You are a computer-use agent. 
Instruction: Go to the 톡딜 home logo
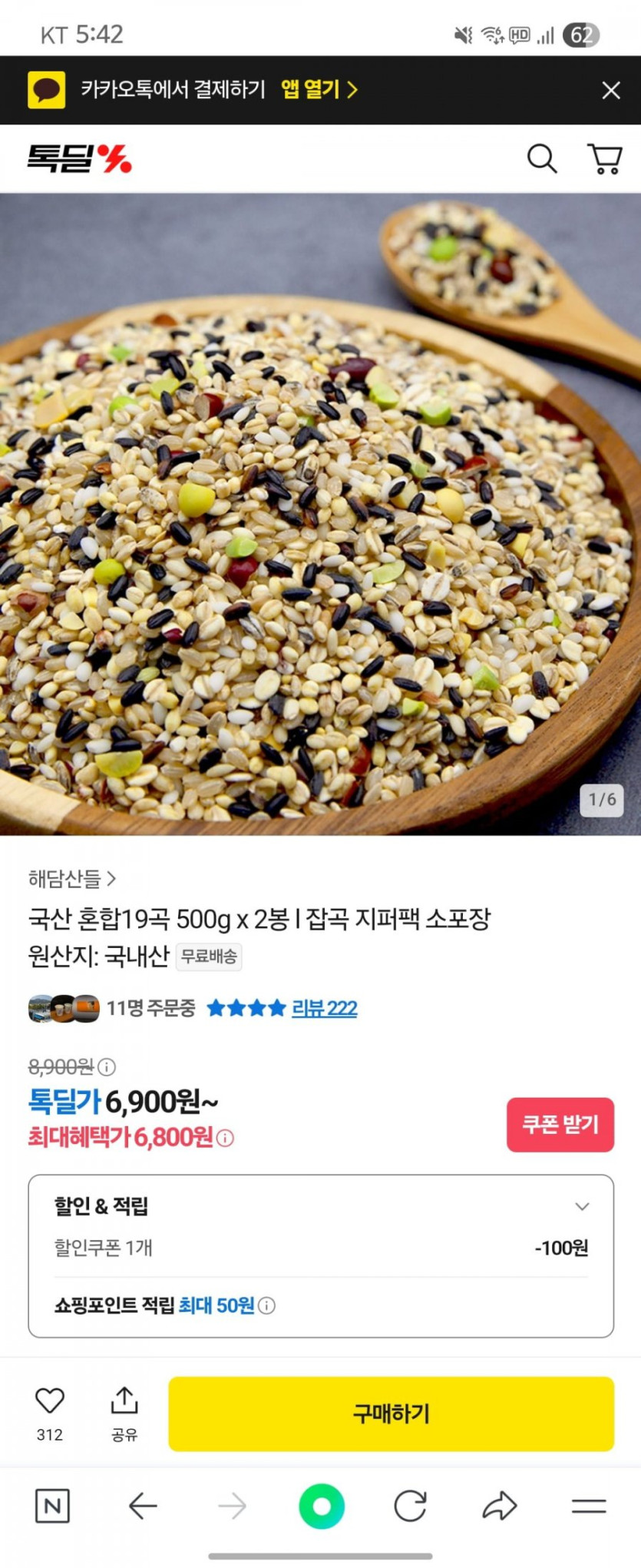[x=80, y=159]
